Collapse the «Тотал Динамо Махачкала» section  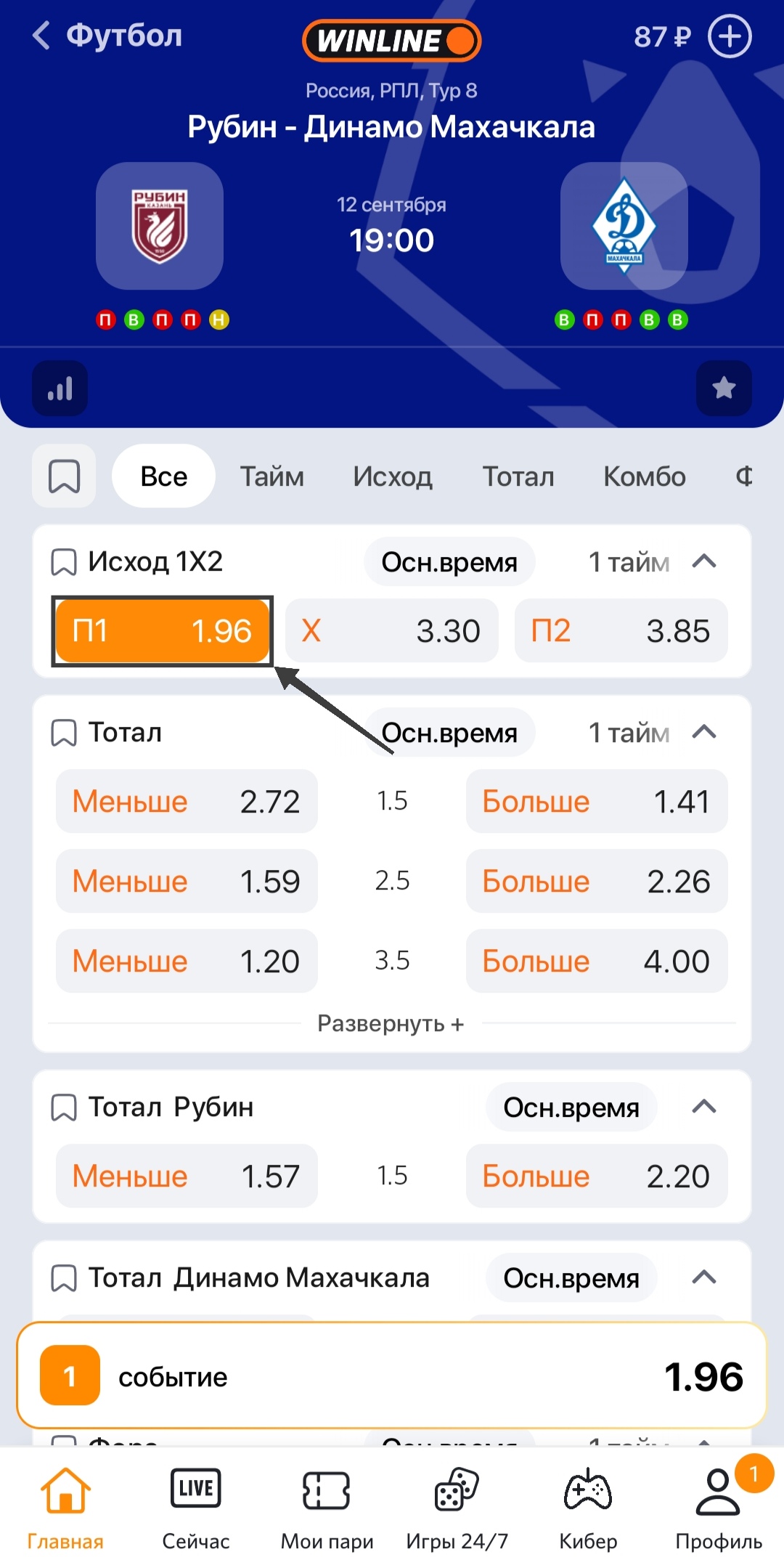[x=703, y=1278]
